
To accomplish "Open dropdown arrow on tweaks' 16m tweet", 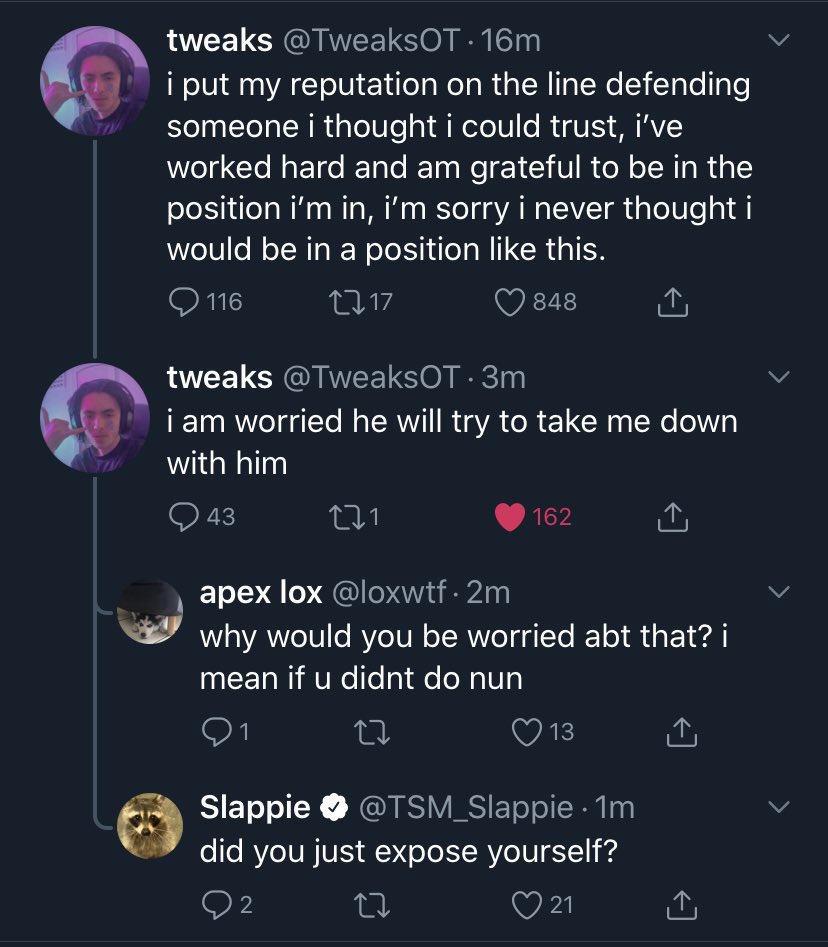I will [x=778, y=40].
